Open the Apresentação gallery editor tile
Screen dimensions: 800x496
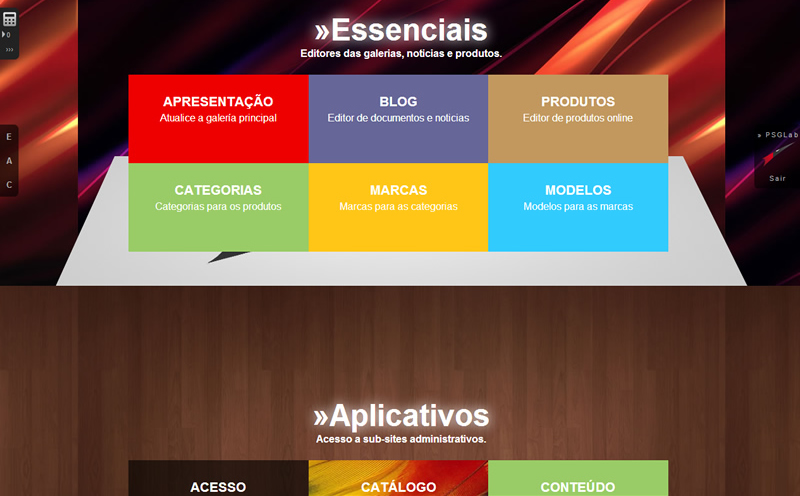pos(218,118)
